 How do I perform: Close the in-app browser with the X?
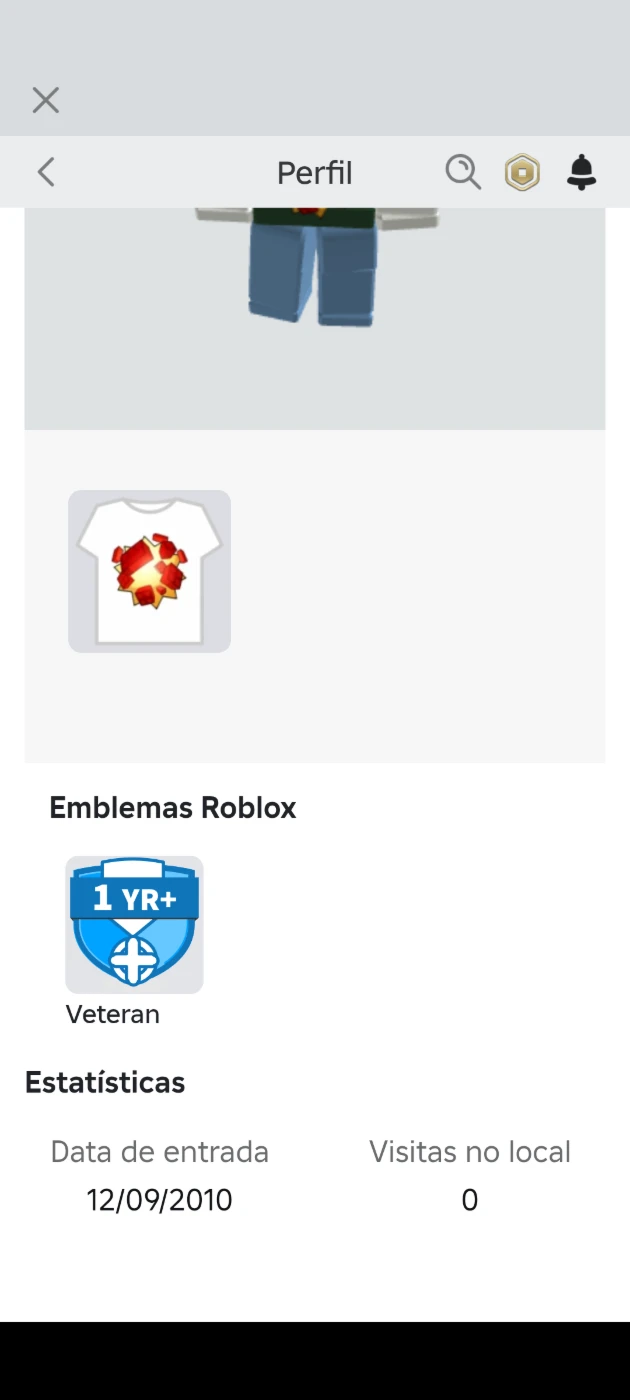(45, 100)
